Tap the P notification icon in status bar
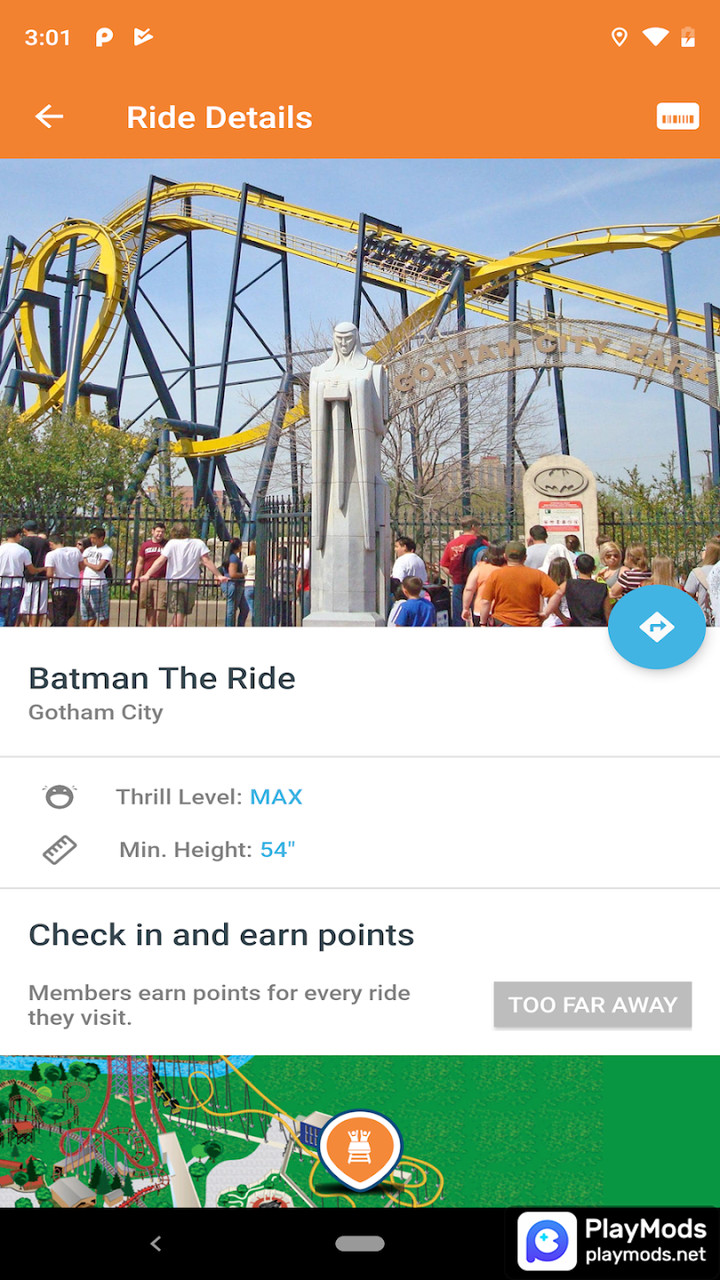This screenshot has height=1280, width=720. point(103,37)
